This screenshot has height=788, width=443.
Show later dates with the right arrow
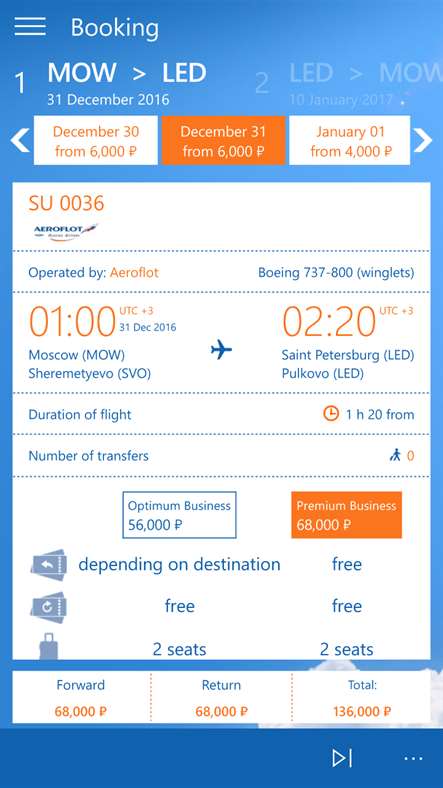coord(423,140)
